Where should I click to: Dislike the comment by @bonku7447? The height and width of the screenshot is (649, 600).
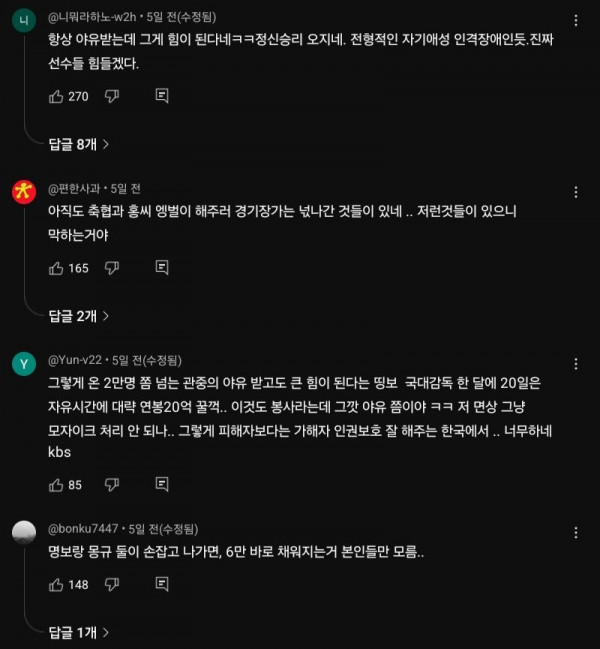point(112,584)
